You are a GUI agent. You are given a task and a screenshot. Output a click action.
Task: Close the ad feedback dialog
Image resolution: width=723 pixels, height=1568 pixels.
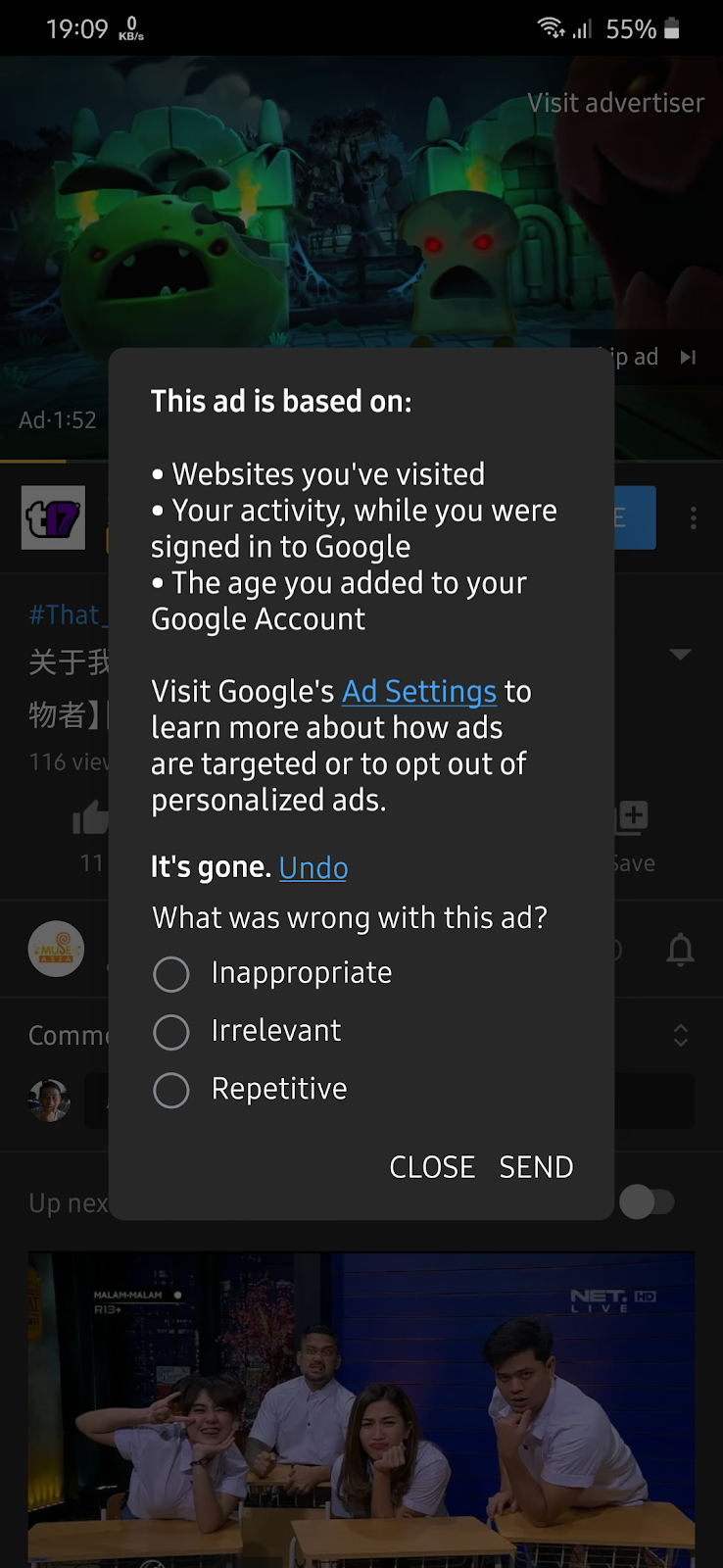(431, 1167)
